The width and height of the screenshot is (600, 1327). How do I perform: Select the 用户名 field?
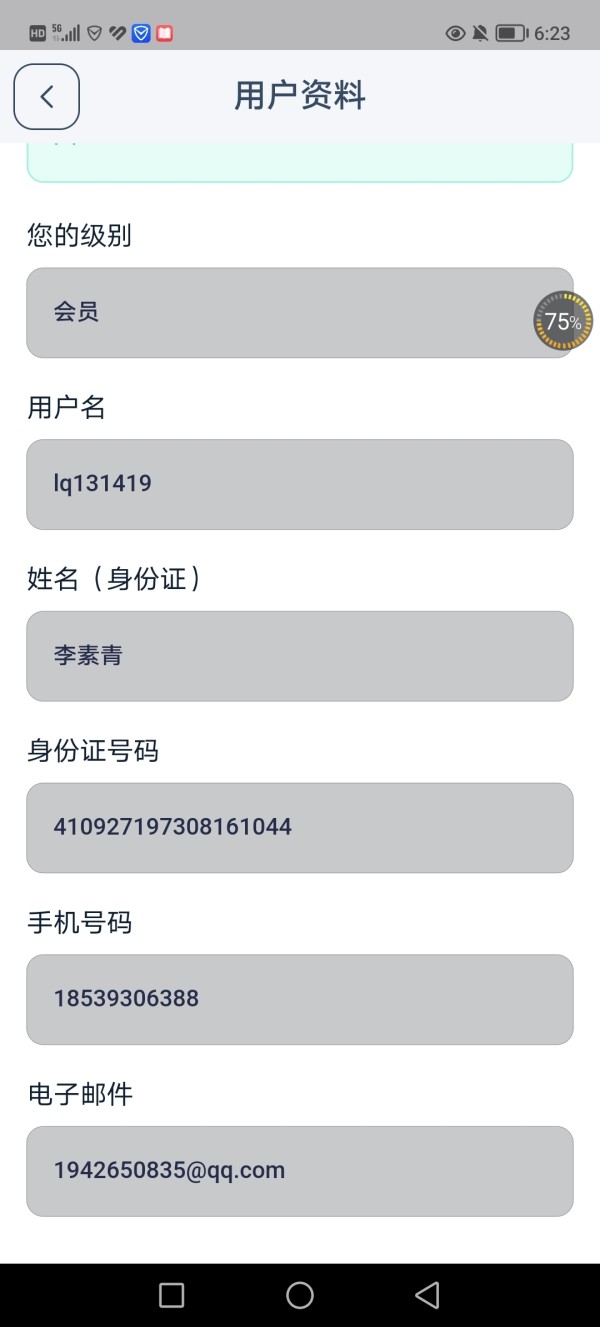300,484
